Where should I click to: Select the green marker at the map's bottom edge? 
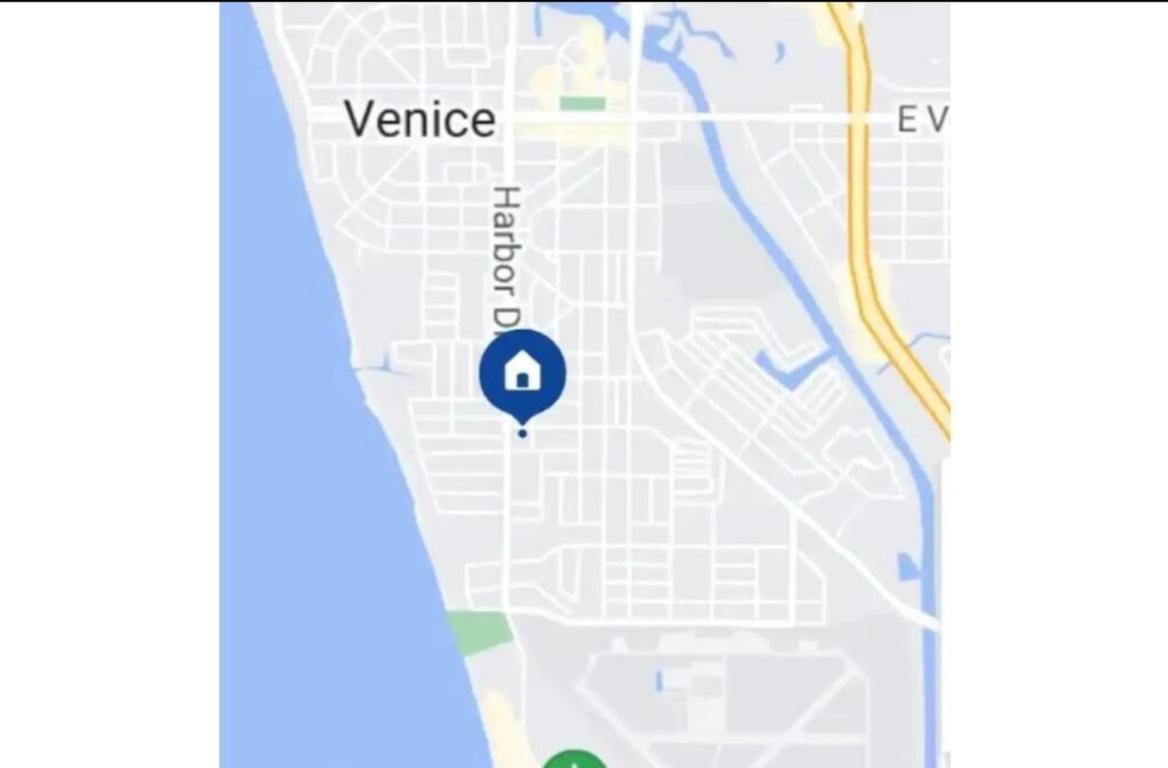point(574,760)
